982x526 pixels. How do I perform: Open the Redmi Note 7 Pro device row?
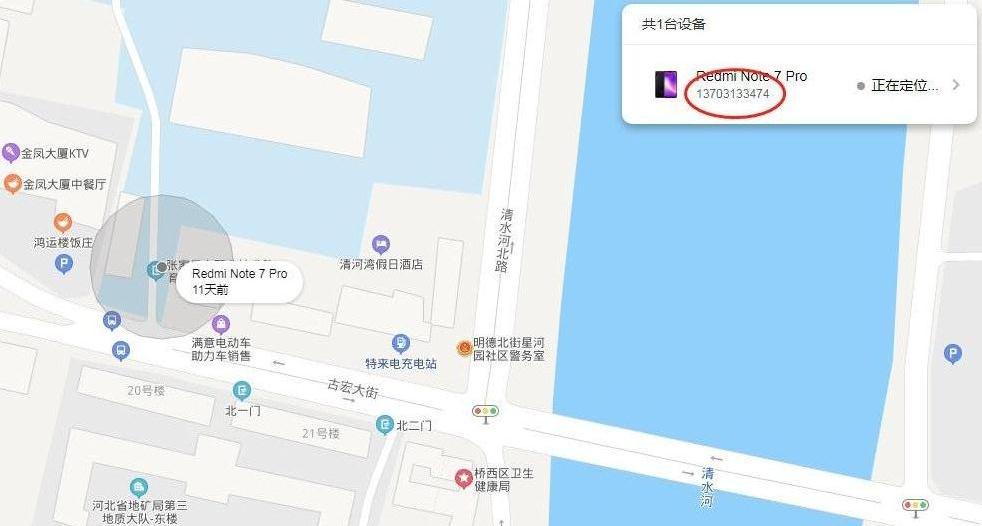[x=798, y=85]
